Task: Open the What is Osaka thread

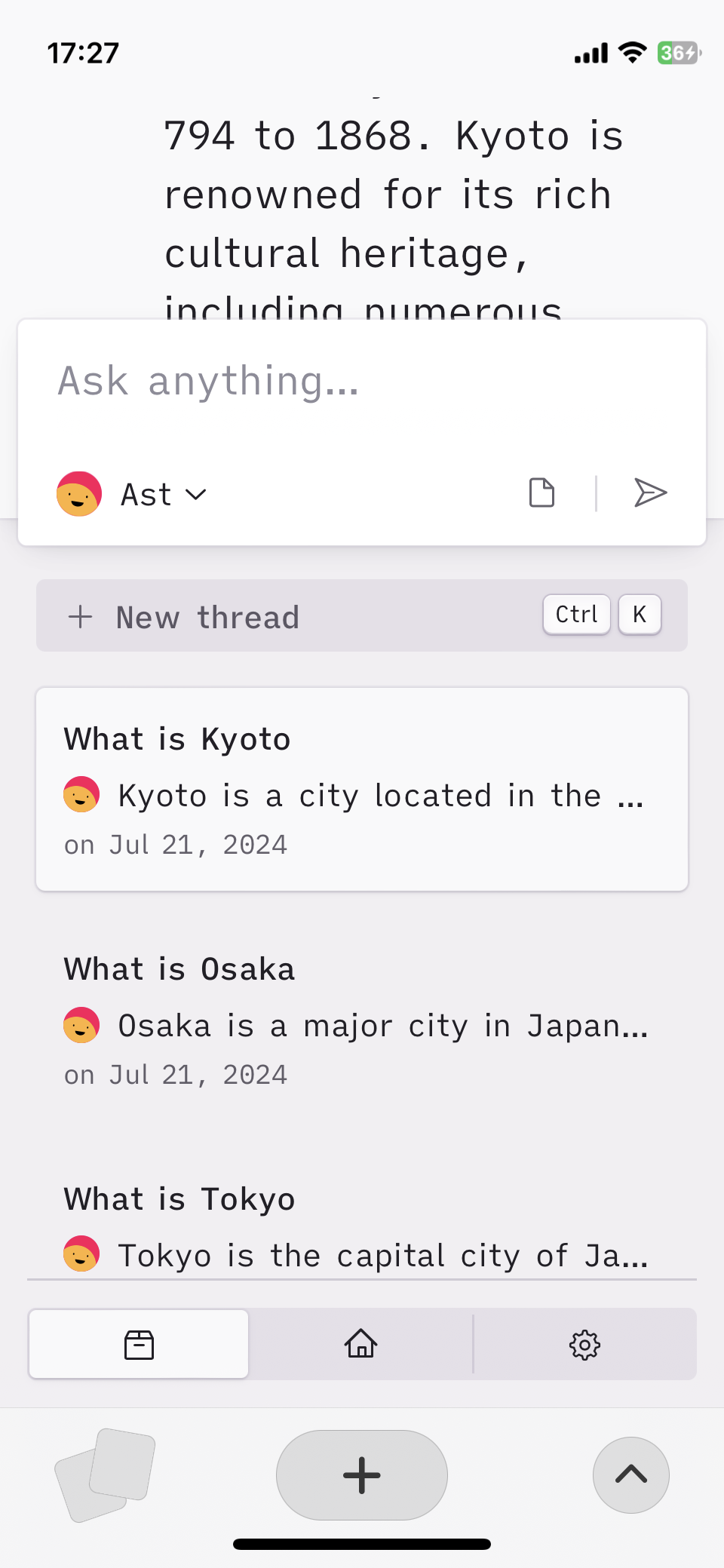Action: 362,1019
